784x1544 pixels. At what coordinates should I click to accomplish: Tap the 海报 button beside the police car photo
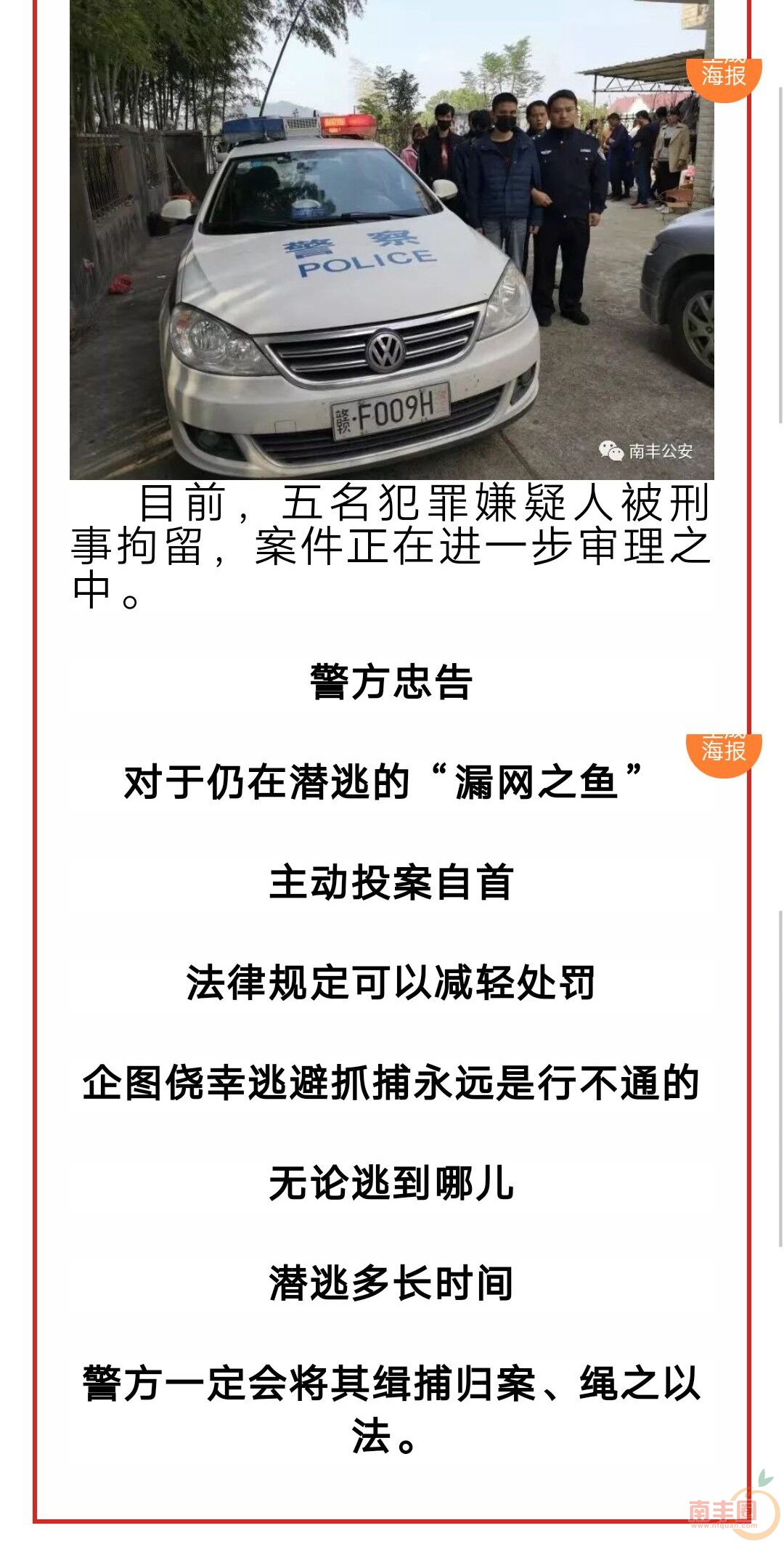(724, 77)
